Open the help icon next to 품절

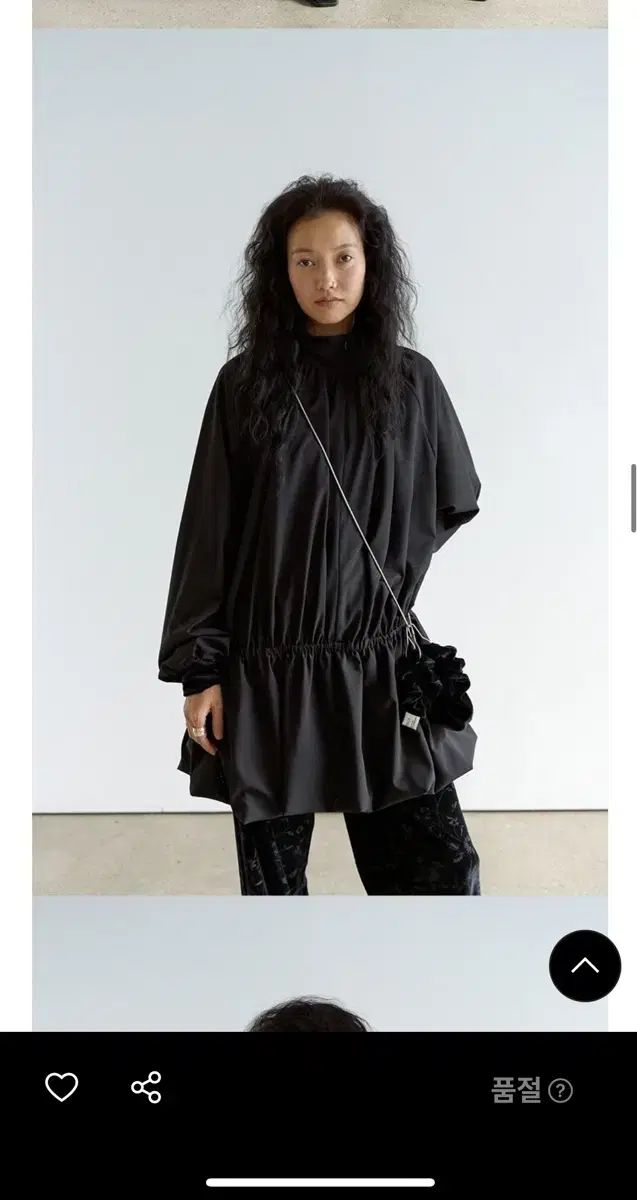pos(561,1091)
